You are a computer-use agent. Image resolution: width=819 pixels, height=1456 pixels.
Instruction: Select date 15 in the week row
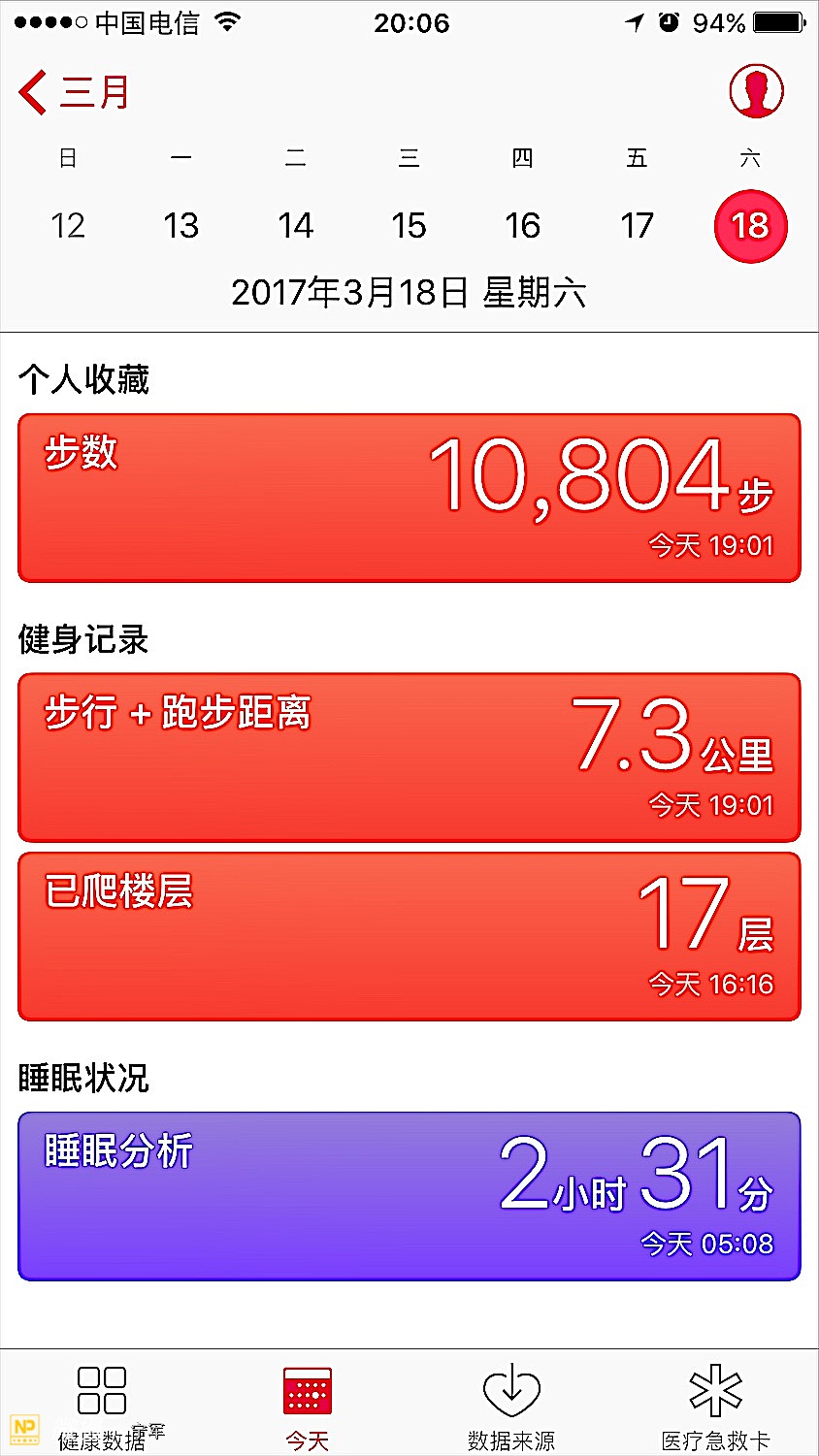click(409, 226)
